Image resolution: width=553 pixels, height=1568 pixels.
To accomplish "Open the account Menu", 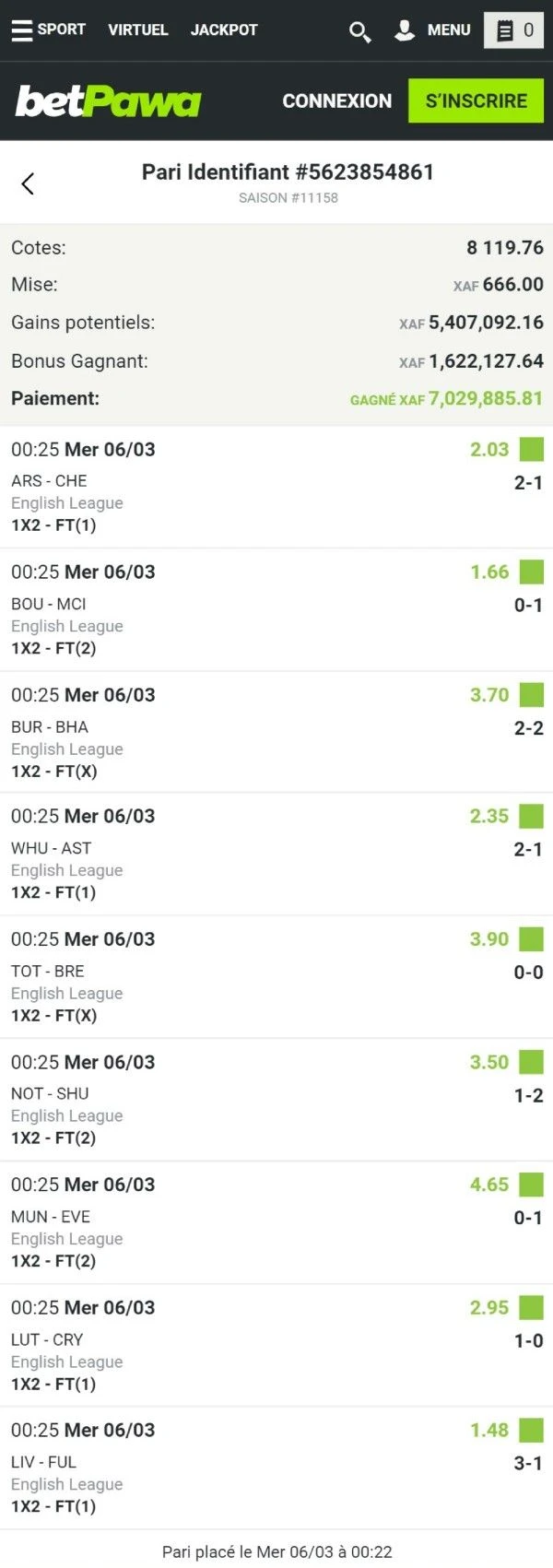I will pos(433,30).
